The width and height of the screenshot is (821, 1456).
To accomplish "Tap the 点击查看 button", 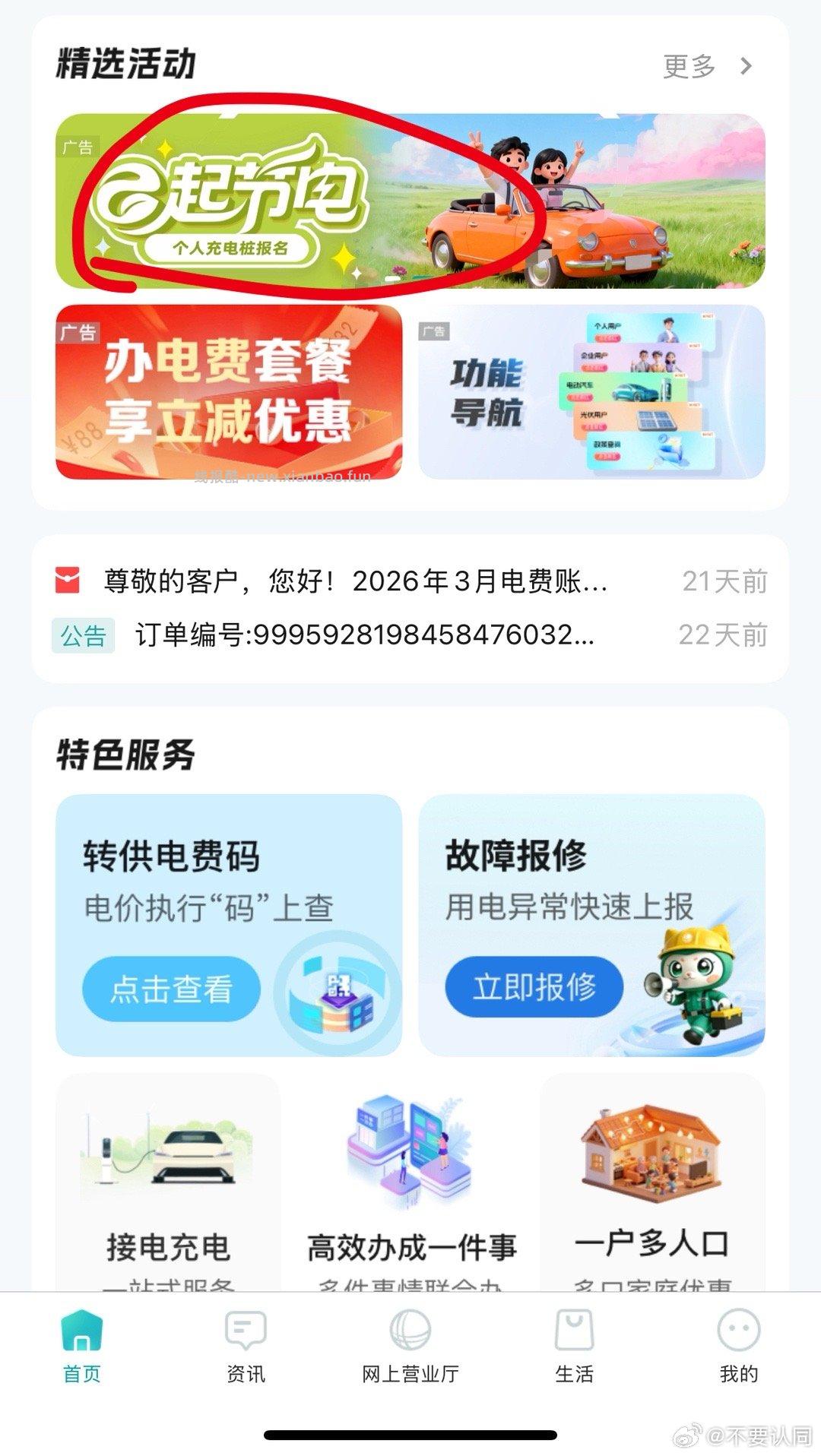I will tap(171, 988).
